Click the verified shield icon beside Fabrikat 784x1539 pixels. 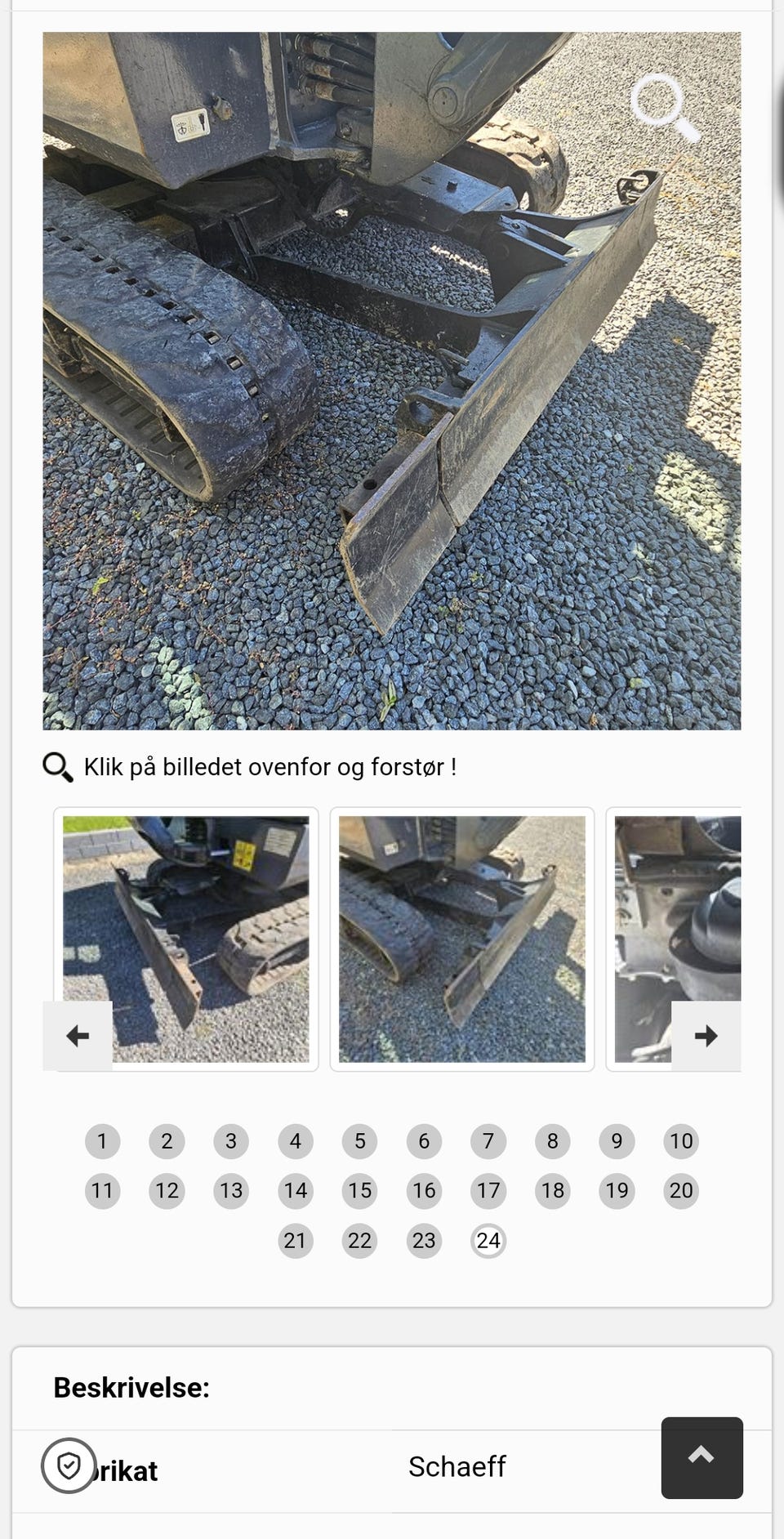coord(69,1467)
